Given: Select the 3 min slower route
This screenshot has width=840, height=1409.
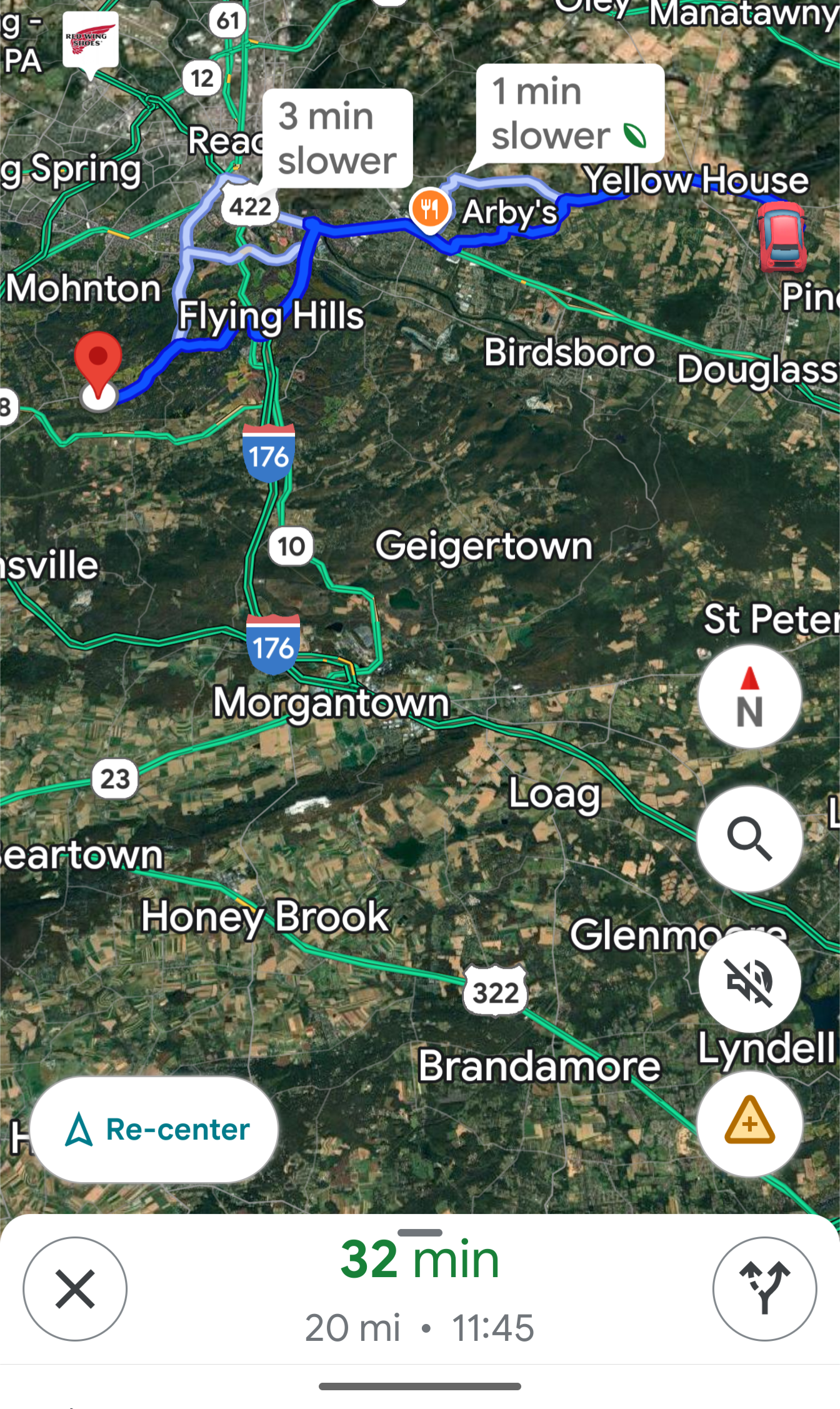Looking at the screenshot, I should click(x=337, y=138).
